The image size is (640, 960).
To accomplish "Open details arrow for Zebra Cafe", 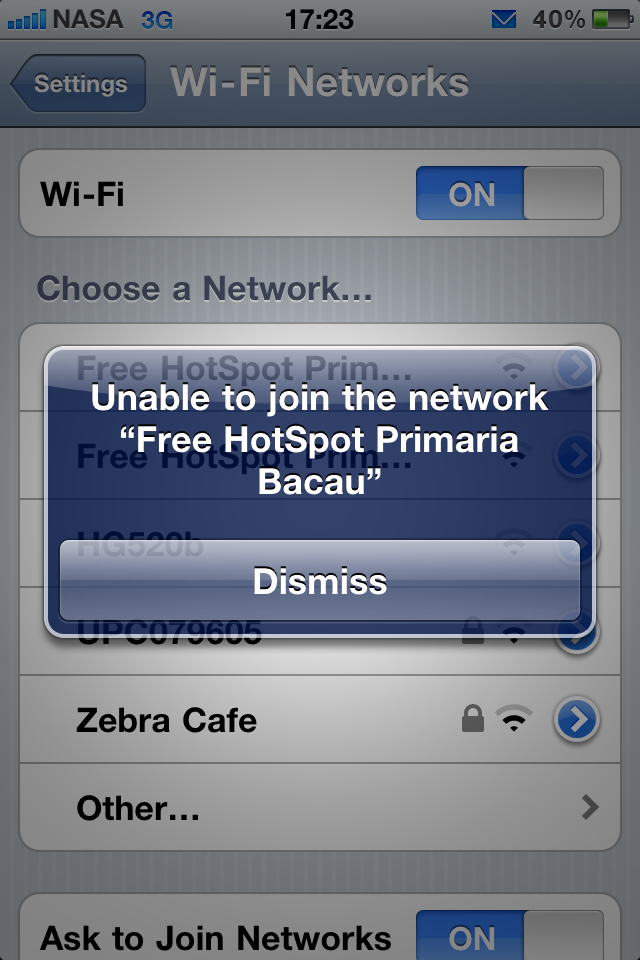I will tap(577, 720).
